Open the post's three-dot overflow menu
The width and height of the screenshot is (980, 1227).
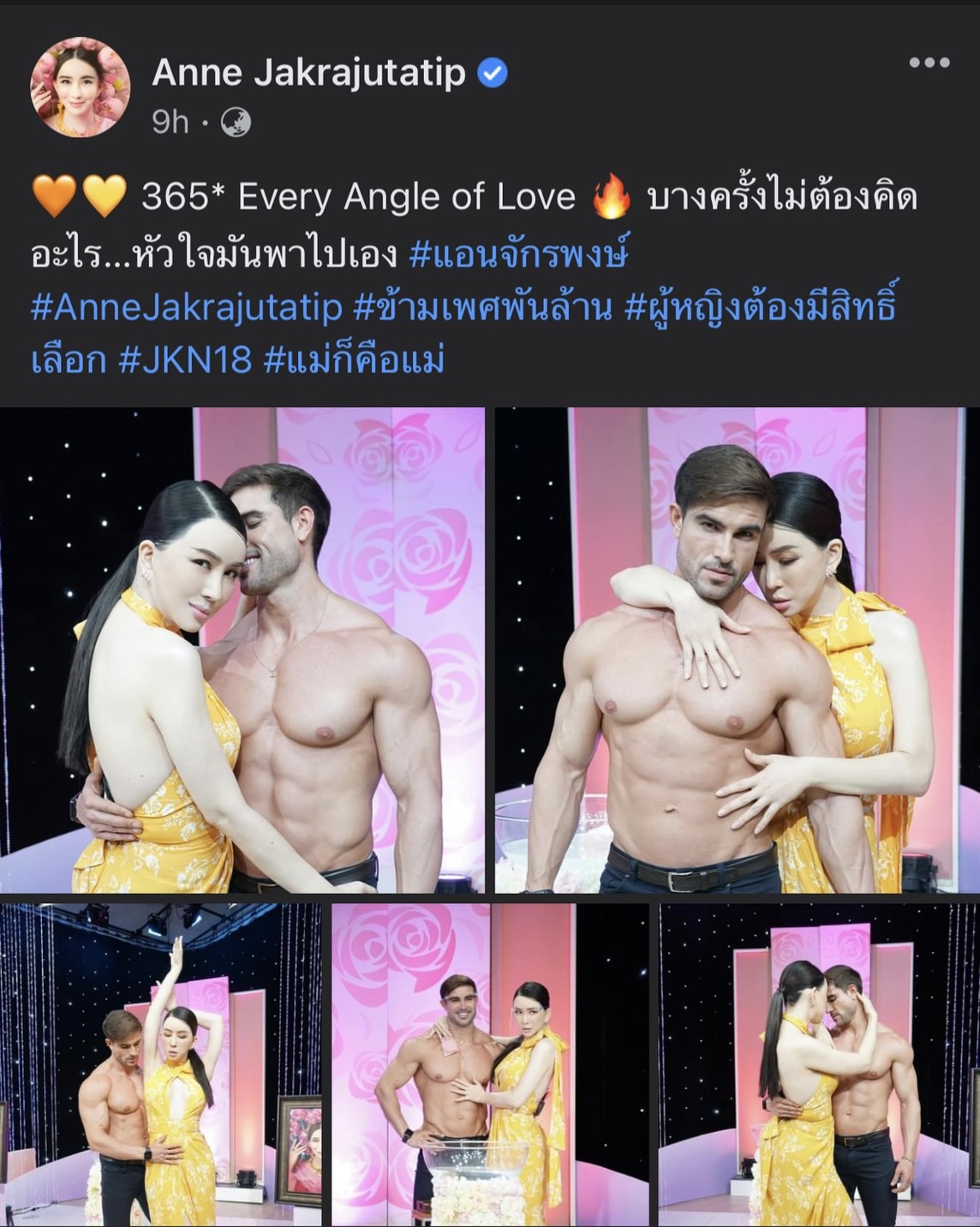[x=929, y=63]
